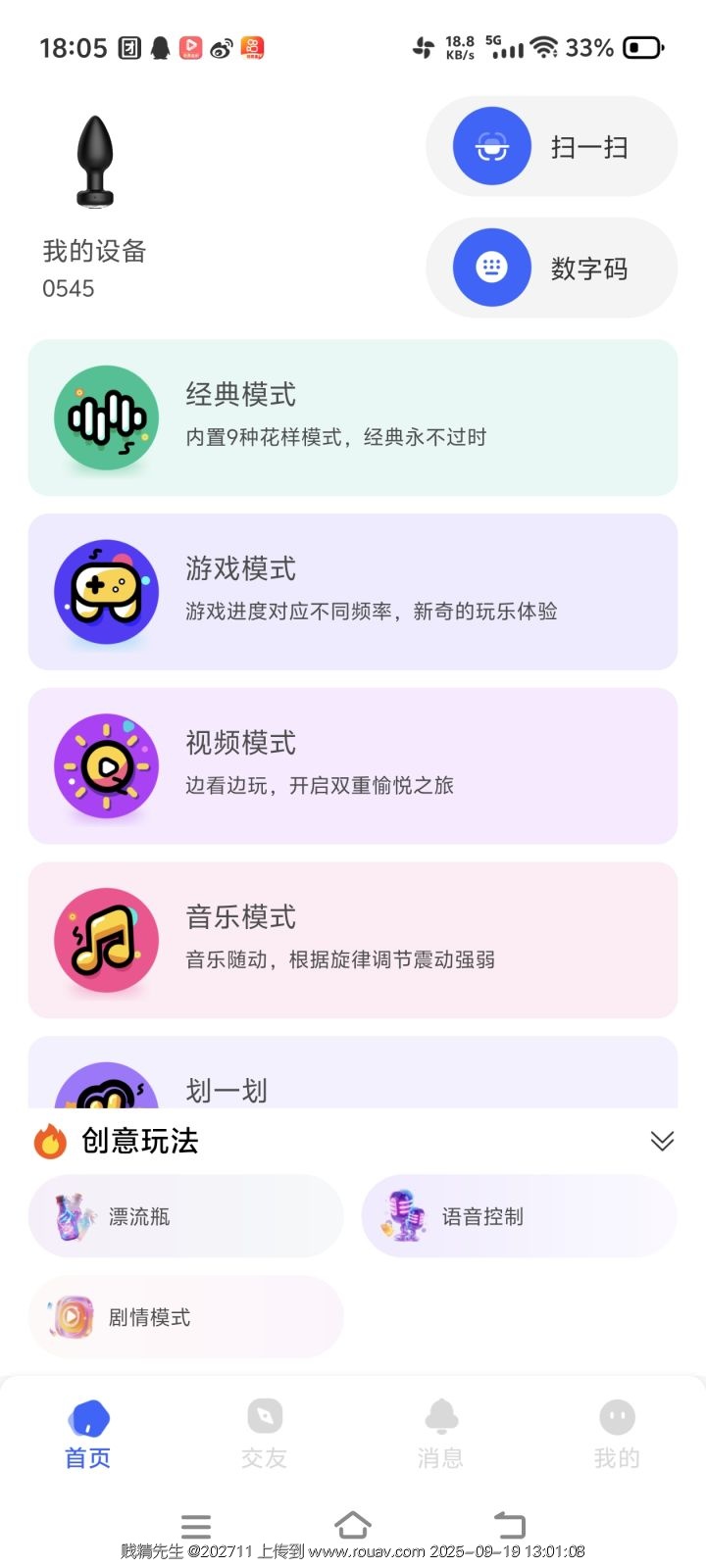Select 经典模式 card

pos(353,417)
